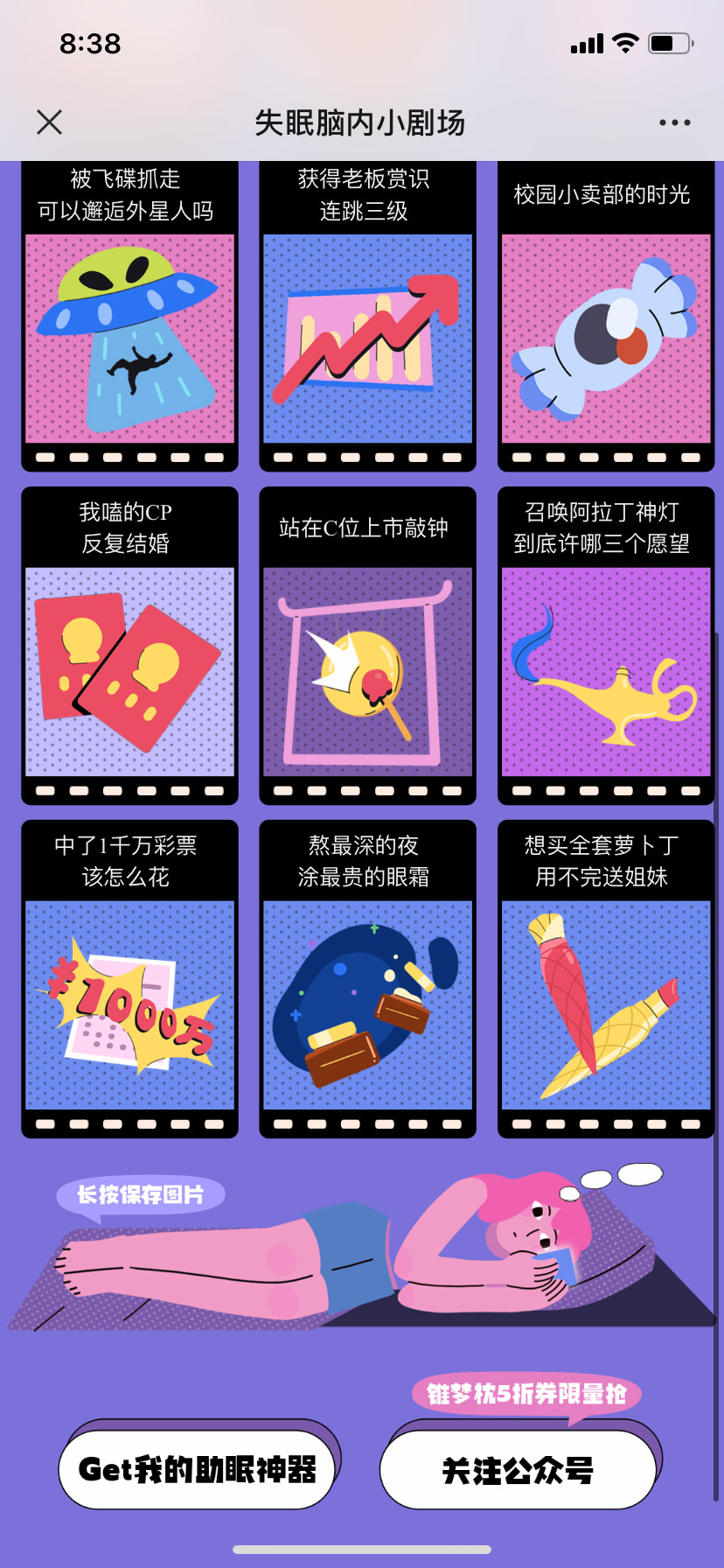Image resolution: width=724 pixels, height=1568 pixels.
Task: Open the three-dot overflow menu
Action: (x=674, y=122)
